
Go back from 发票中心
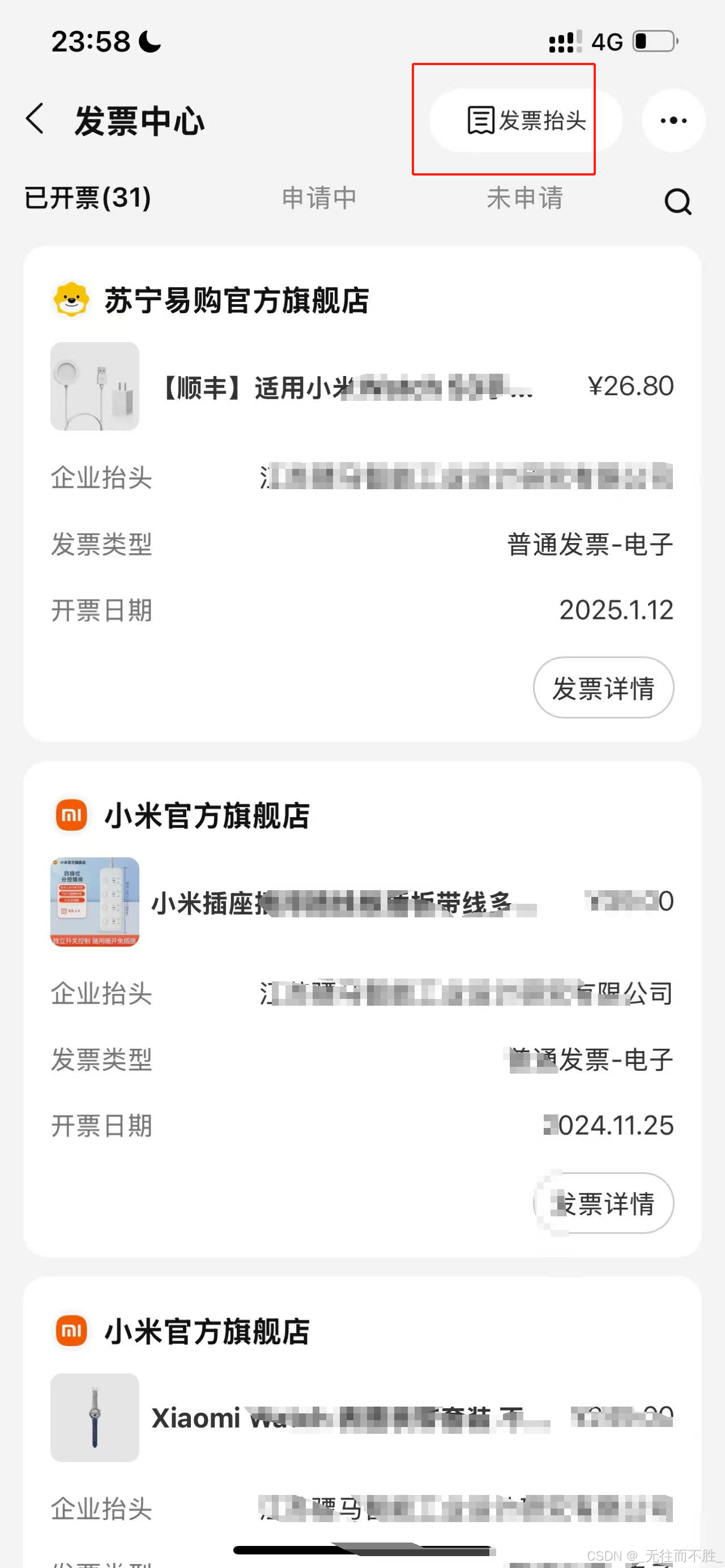pos(35,119)
